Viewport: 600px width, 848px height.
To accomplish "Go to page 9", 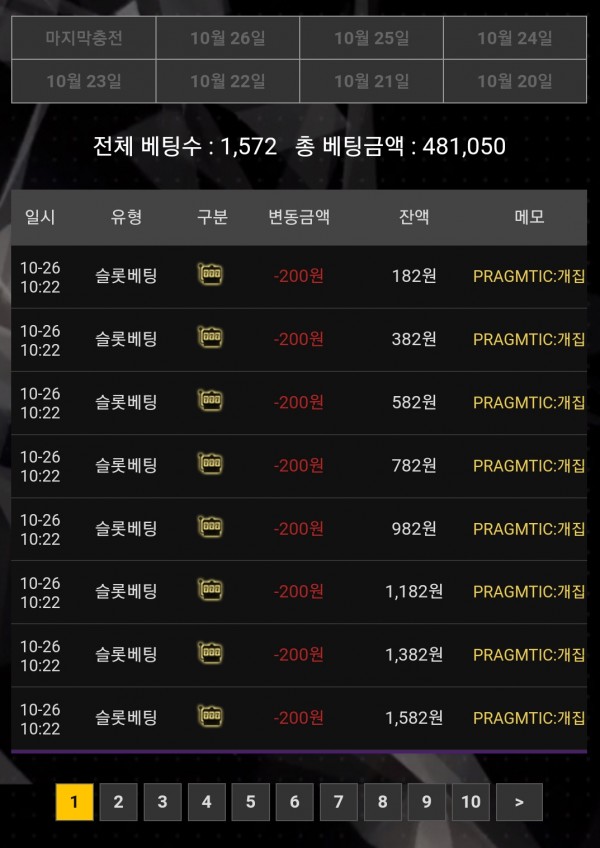I will (x=426, y=801).
